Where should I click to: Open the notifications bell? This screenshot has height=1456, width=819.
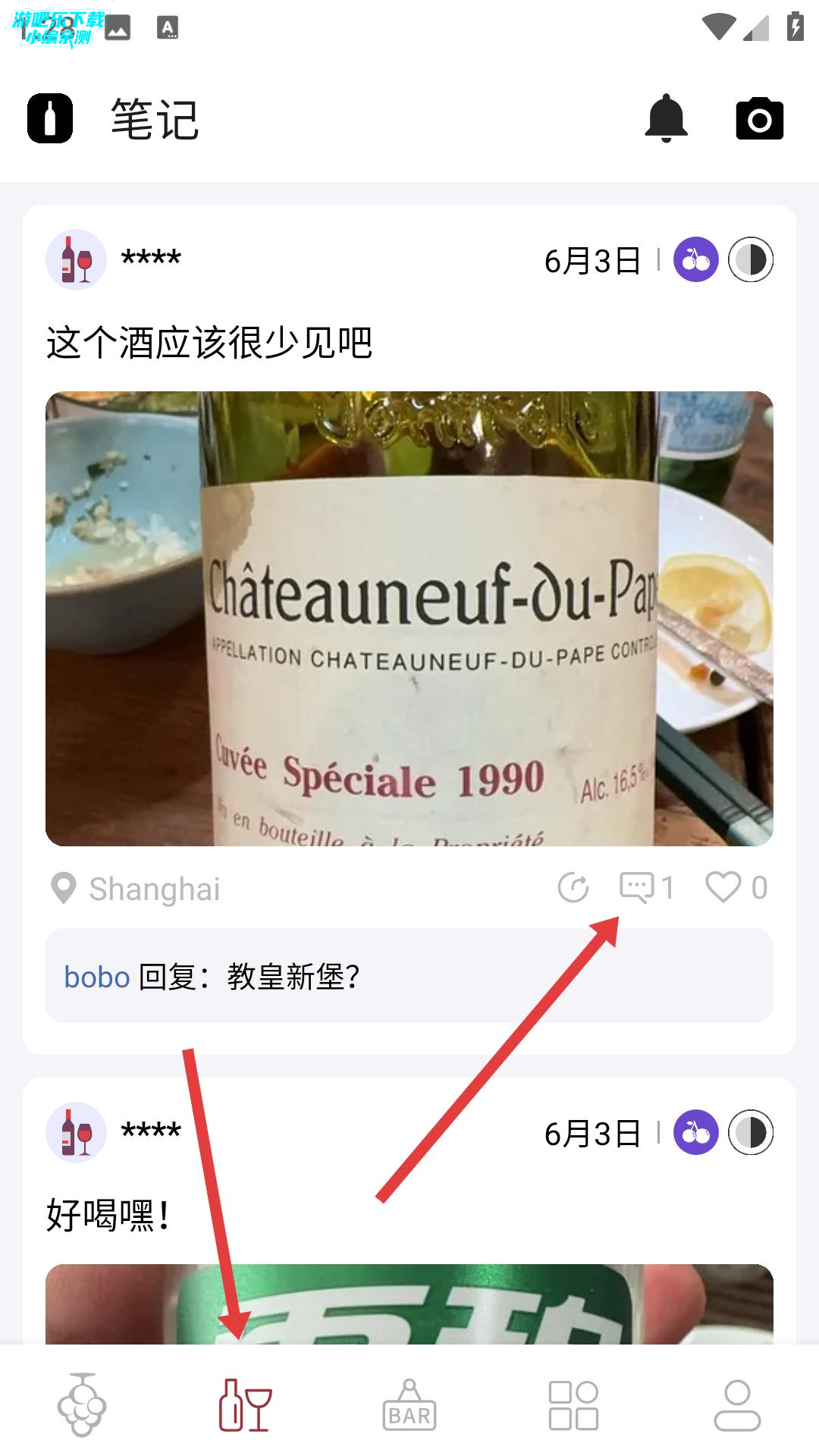coord(666,118)
